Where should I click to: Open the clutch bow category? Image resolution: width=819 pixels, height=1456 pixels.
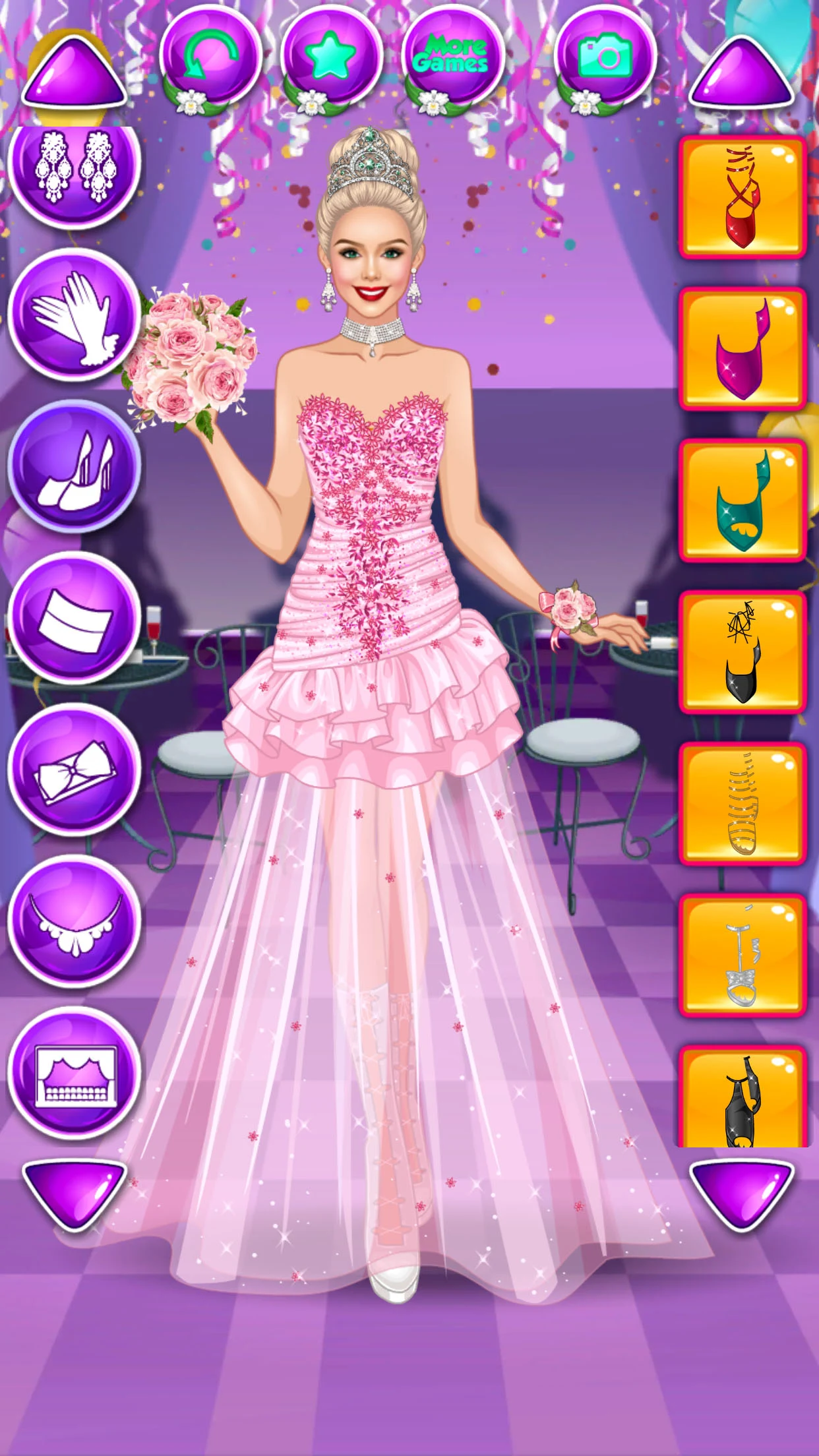(75, 770)
